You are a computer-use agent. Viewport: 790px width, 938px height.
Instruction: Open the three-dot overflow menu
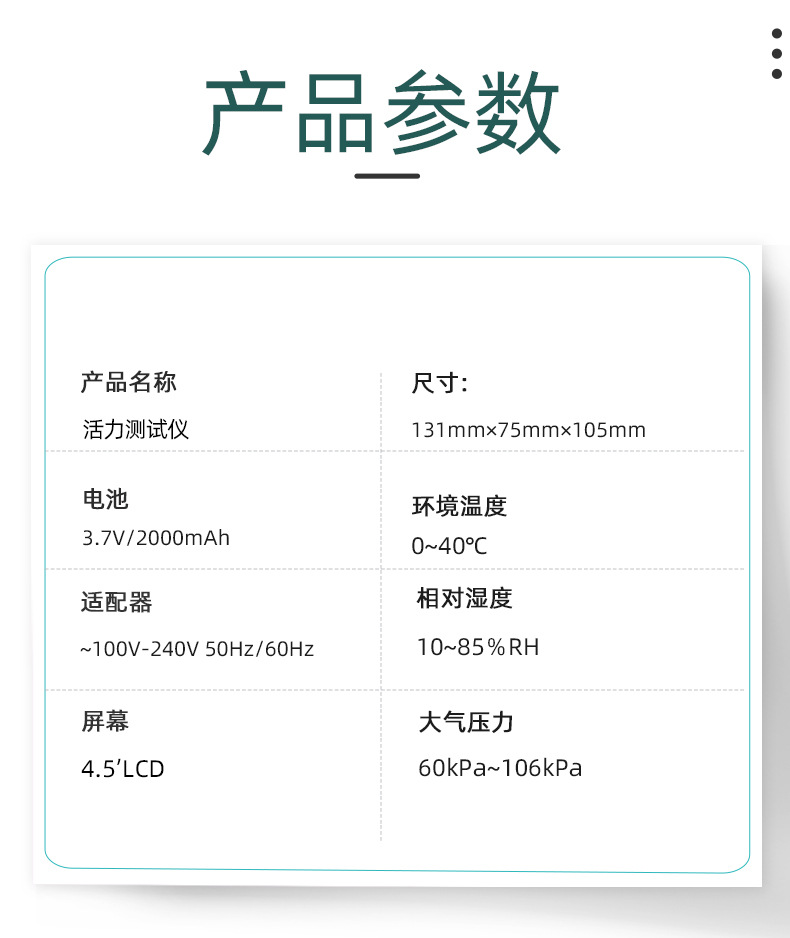tap(776, 54)
